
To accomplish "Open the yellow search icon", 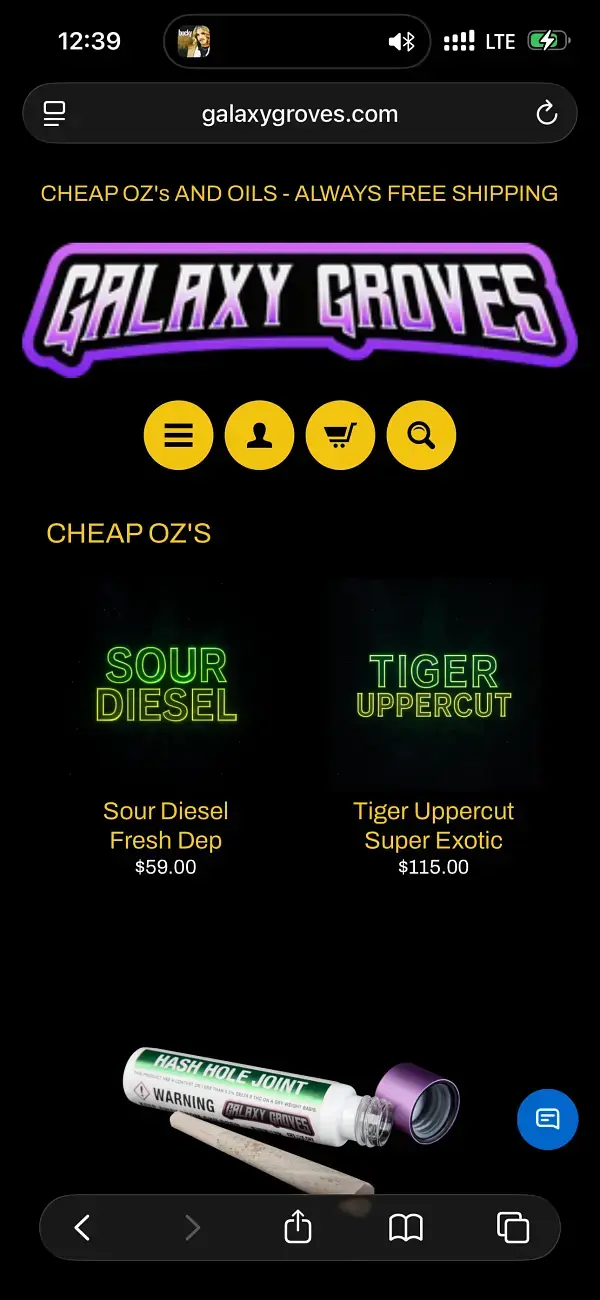I will coord(421,435).
